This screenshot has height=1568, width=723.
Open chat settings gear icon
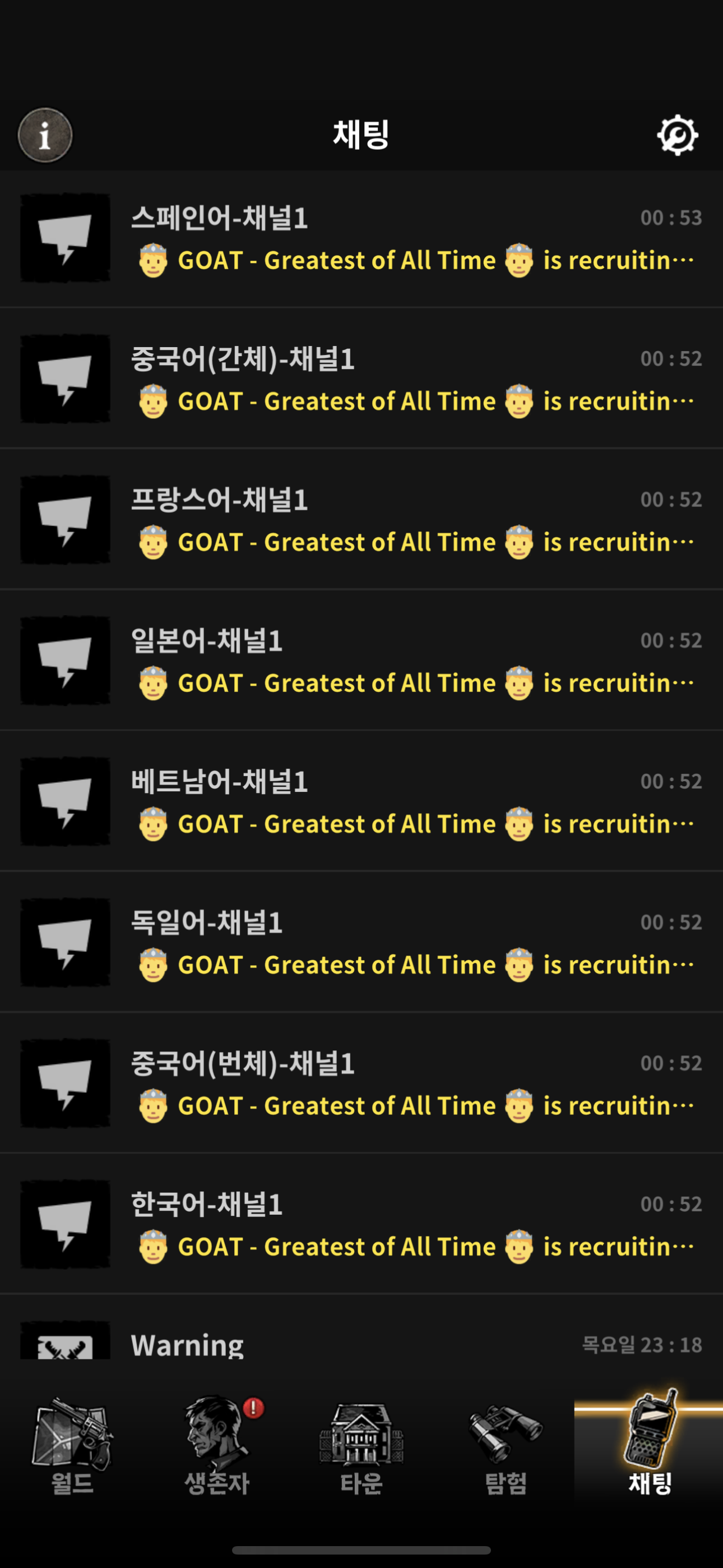676,135
